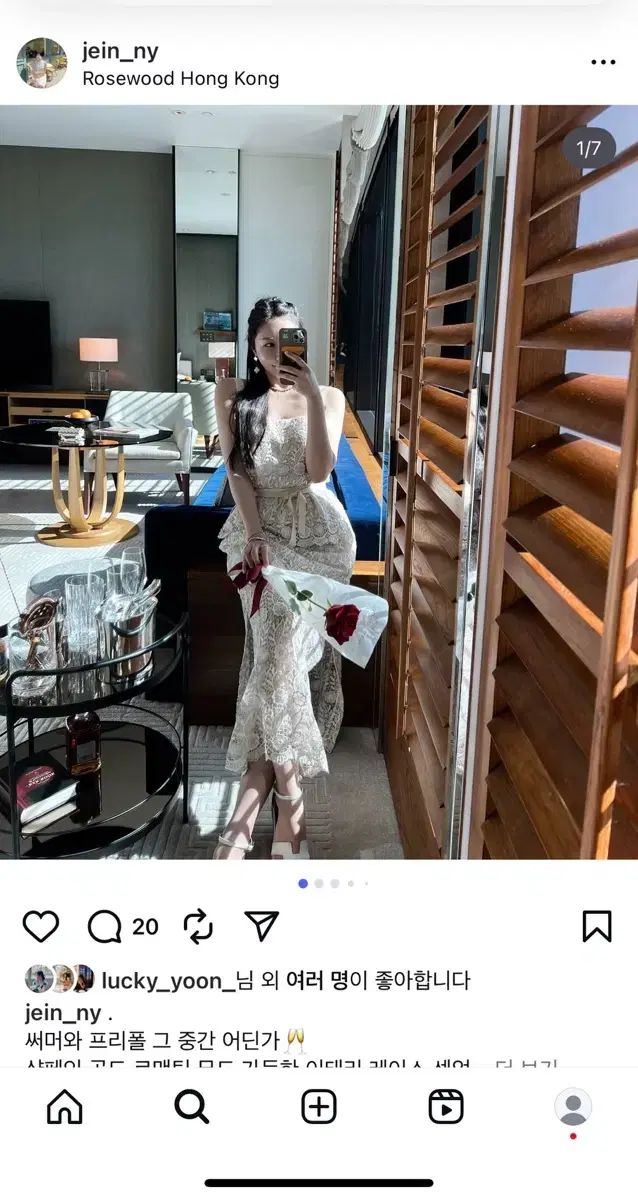Screen dimensions: 638x1200
Task: Open comments on the post
Action: (x=105, y=927)
